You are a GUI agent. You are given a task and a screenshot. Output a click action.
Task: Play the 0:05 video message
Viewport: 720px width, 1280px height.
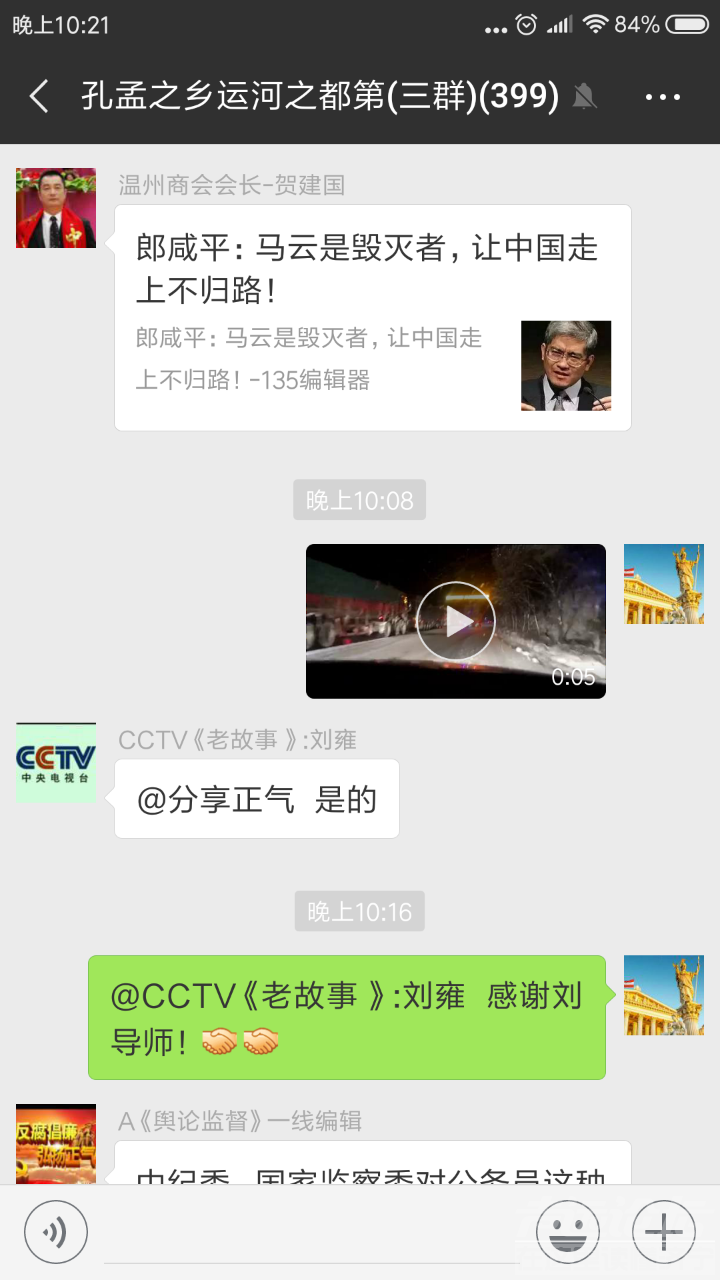coord(456,621)
